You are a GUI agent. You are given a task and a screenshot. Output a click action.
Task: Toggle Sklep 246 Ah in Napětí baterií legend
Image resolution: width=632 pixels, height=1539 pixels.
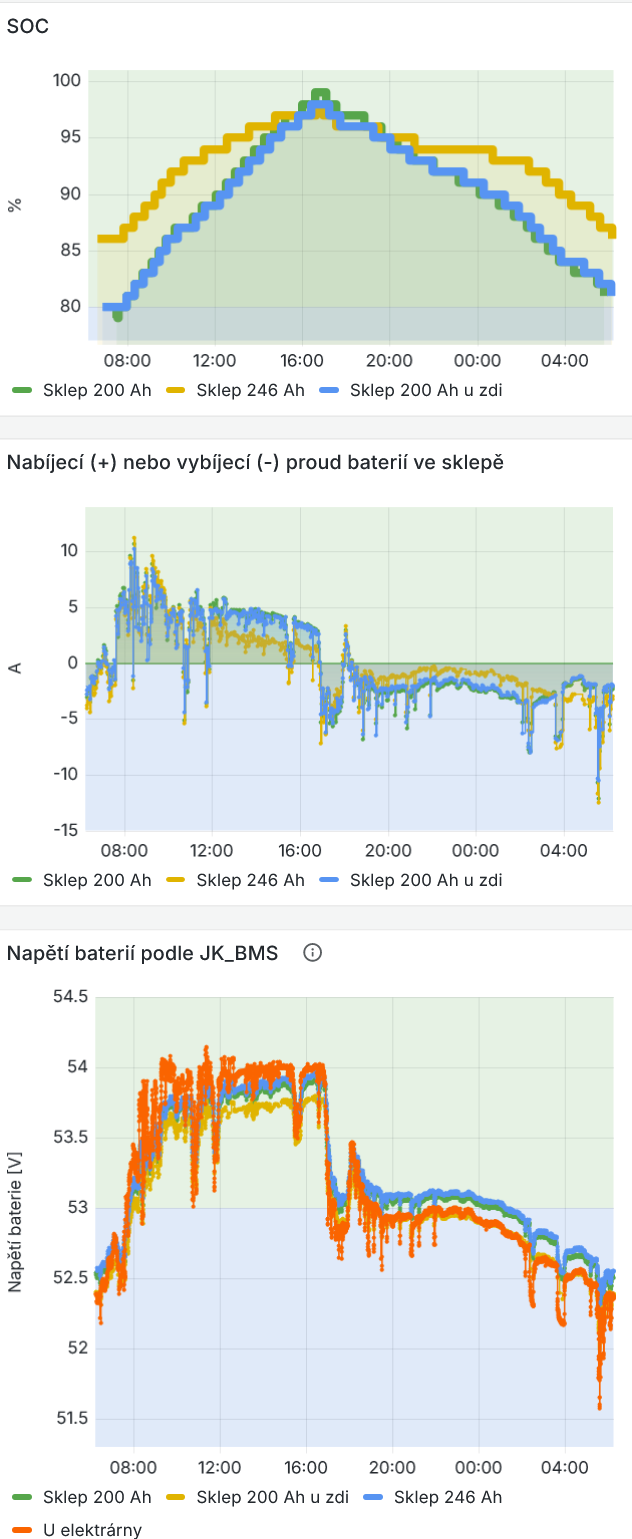[447, 1497]
